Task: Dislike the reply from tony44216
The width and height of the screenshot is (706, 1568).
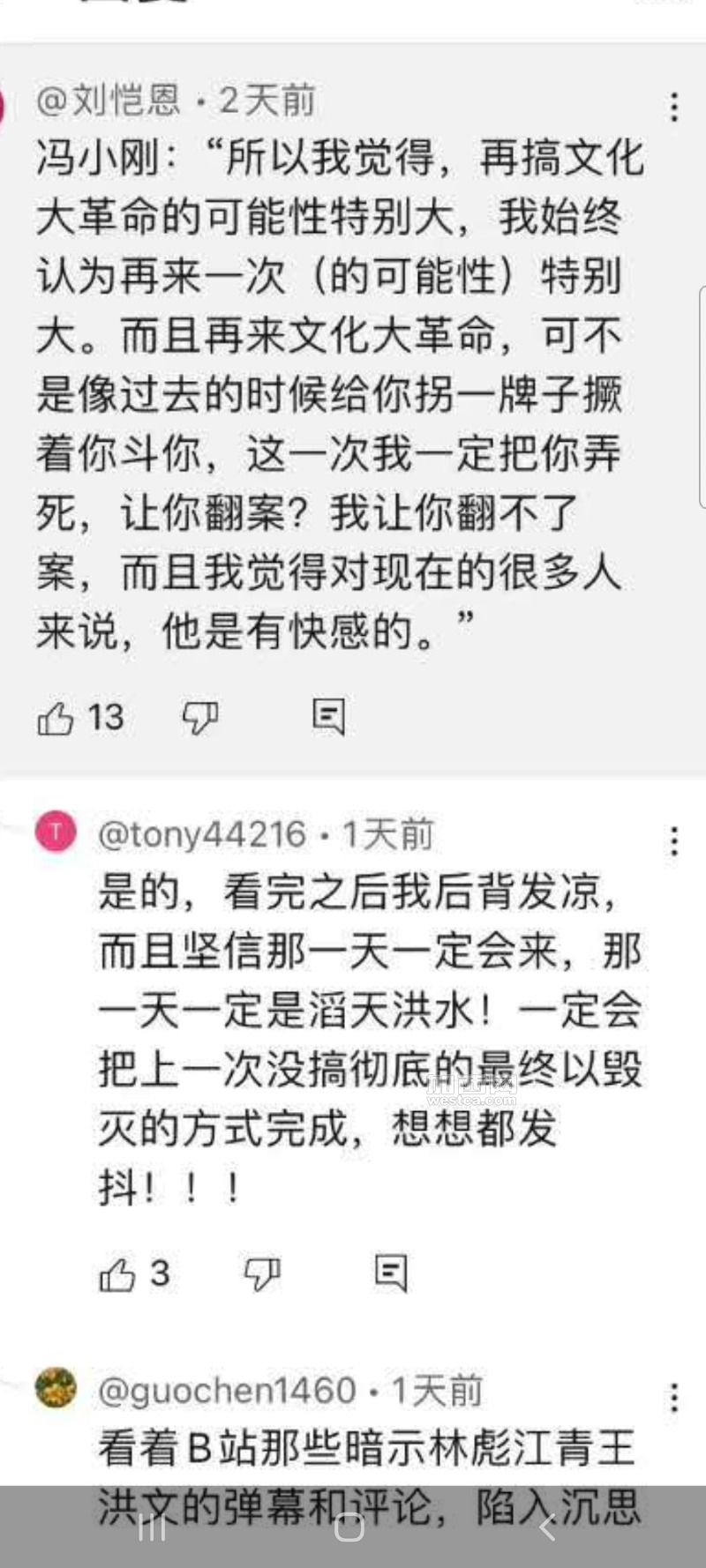Action: point(262,1275)
